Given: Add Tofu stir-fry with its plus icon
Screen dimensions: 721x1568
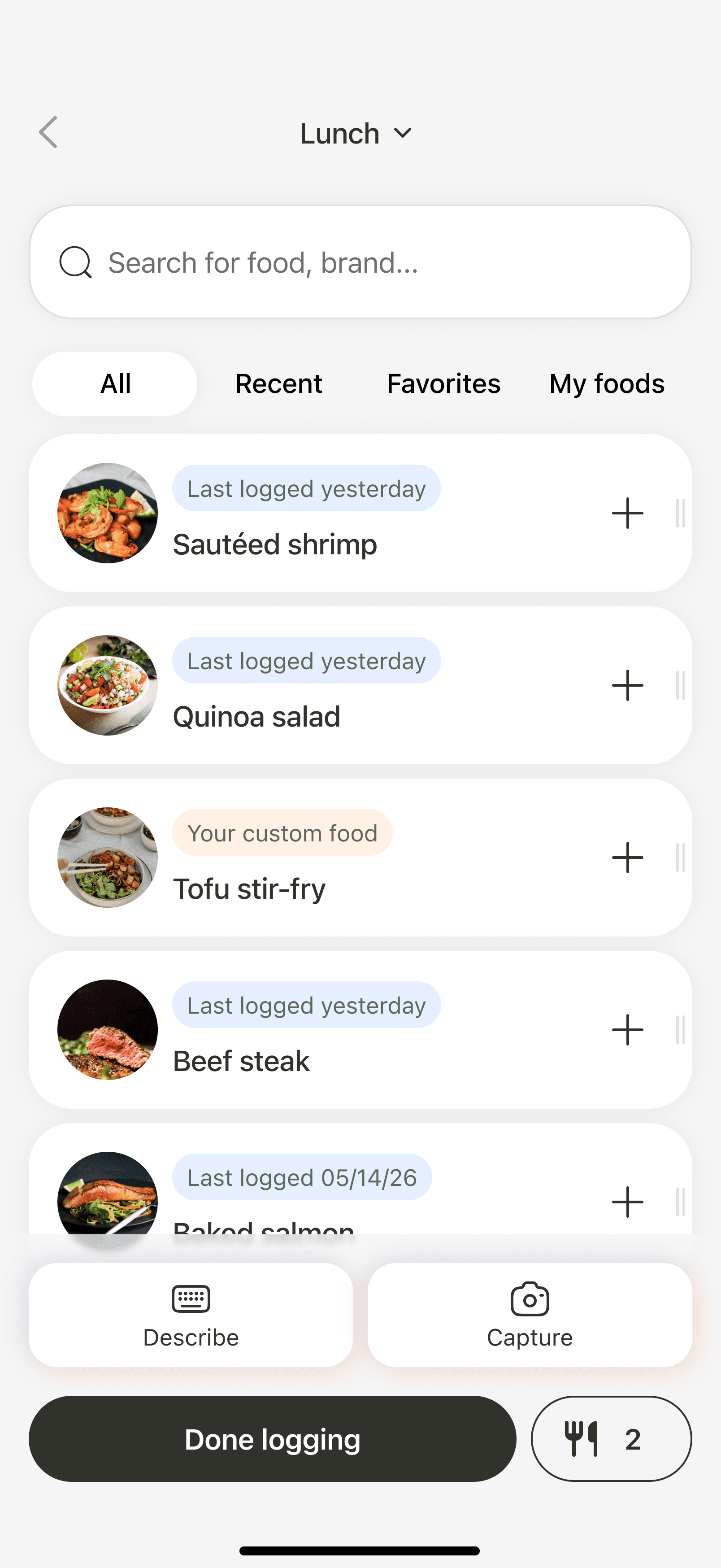Looking at the screenshot, I should click(627, 858).
